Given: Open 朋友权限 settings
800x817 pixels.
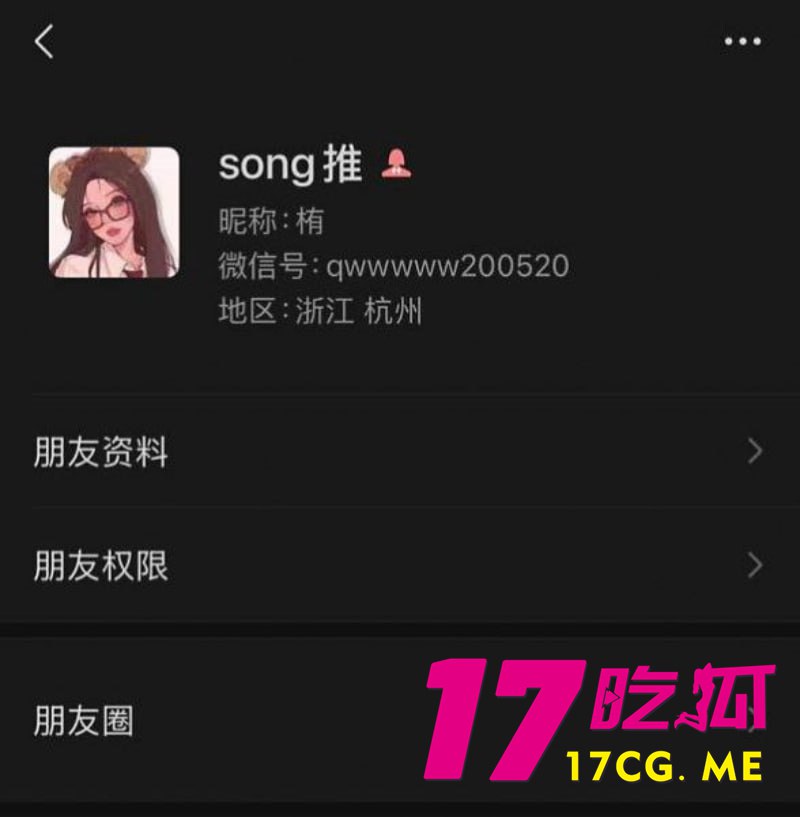Looking at the screenshot, I should 400,566.
